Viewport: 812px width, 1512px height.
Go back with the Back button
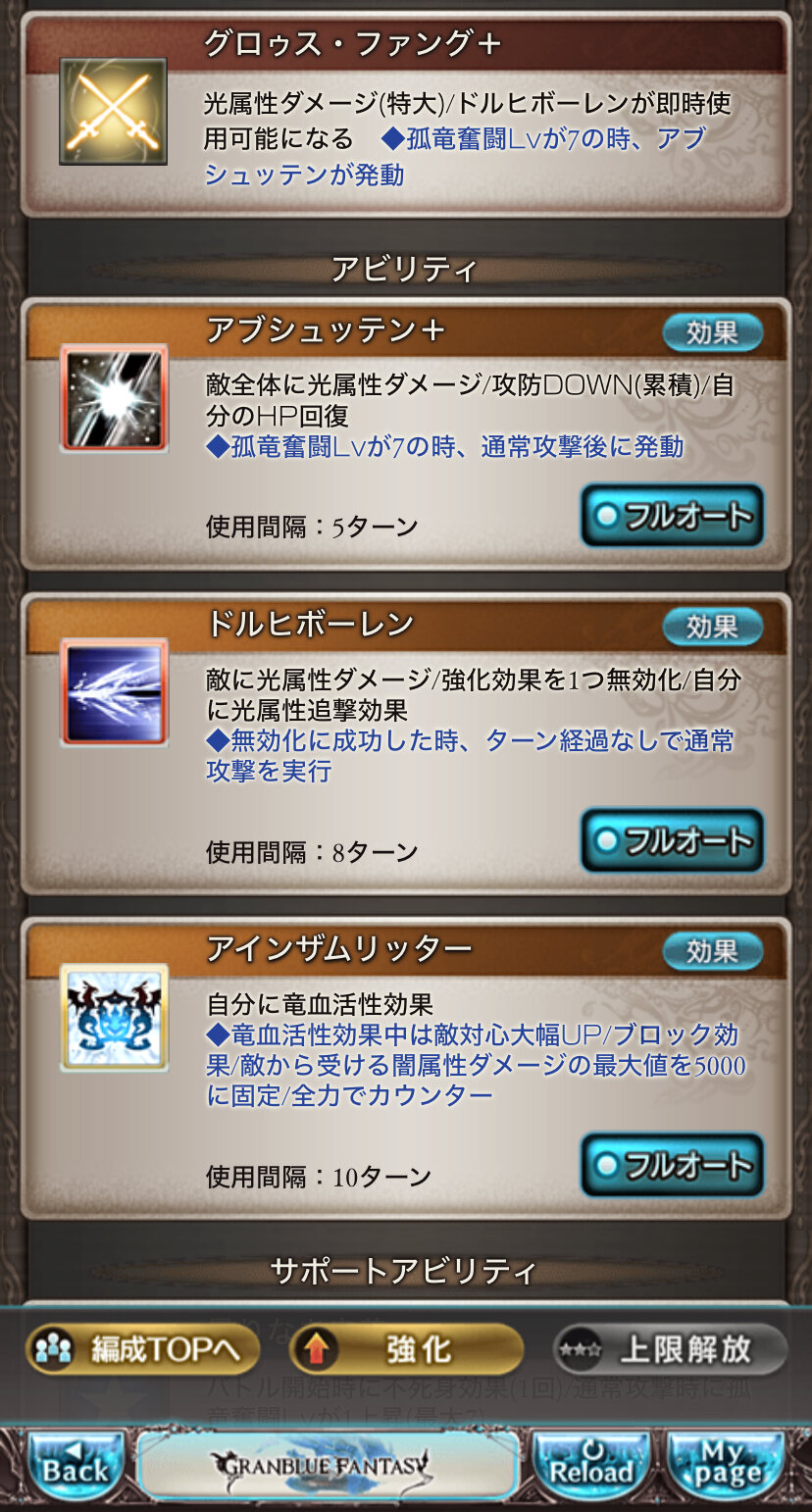click(76, 1465)
